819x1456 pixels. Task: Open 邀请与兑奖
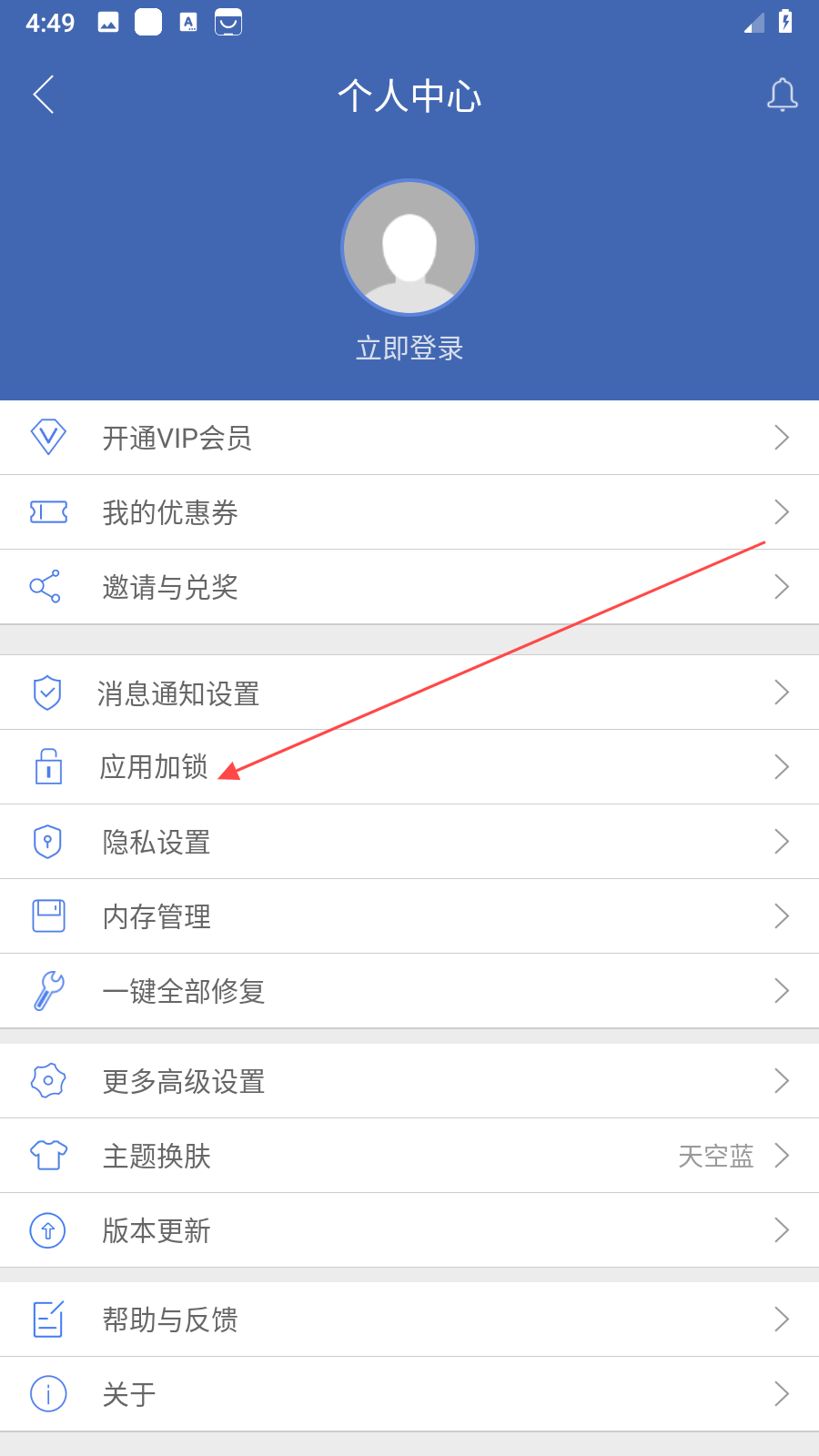(x=409, y=587)
